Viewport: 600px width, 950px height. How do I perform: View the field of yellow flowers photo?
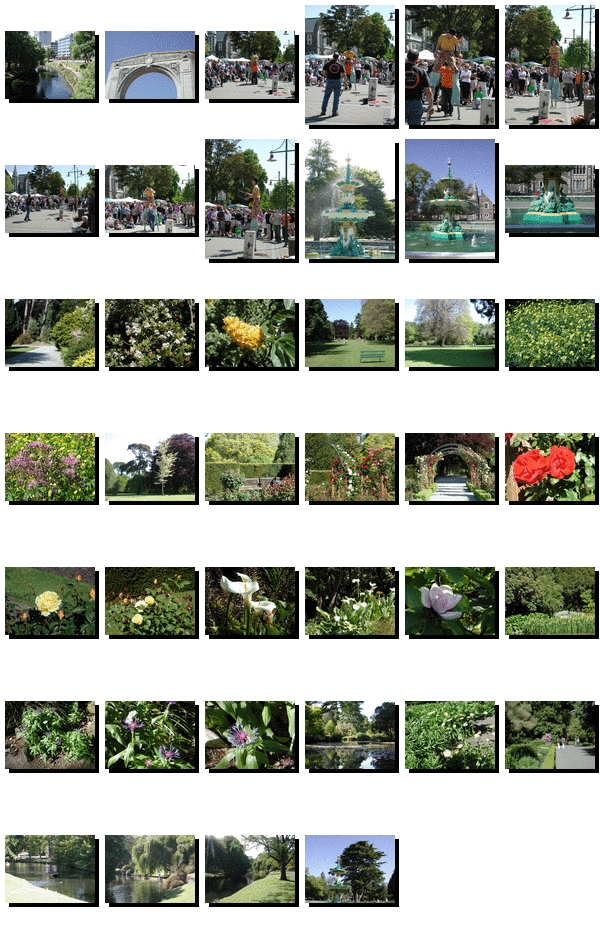click(x=550, y=333)
